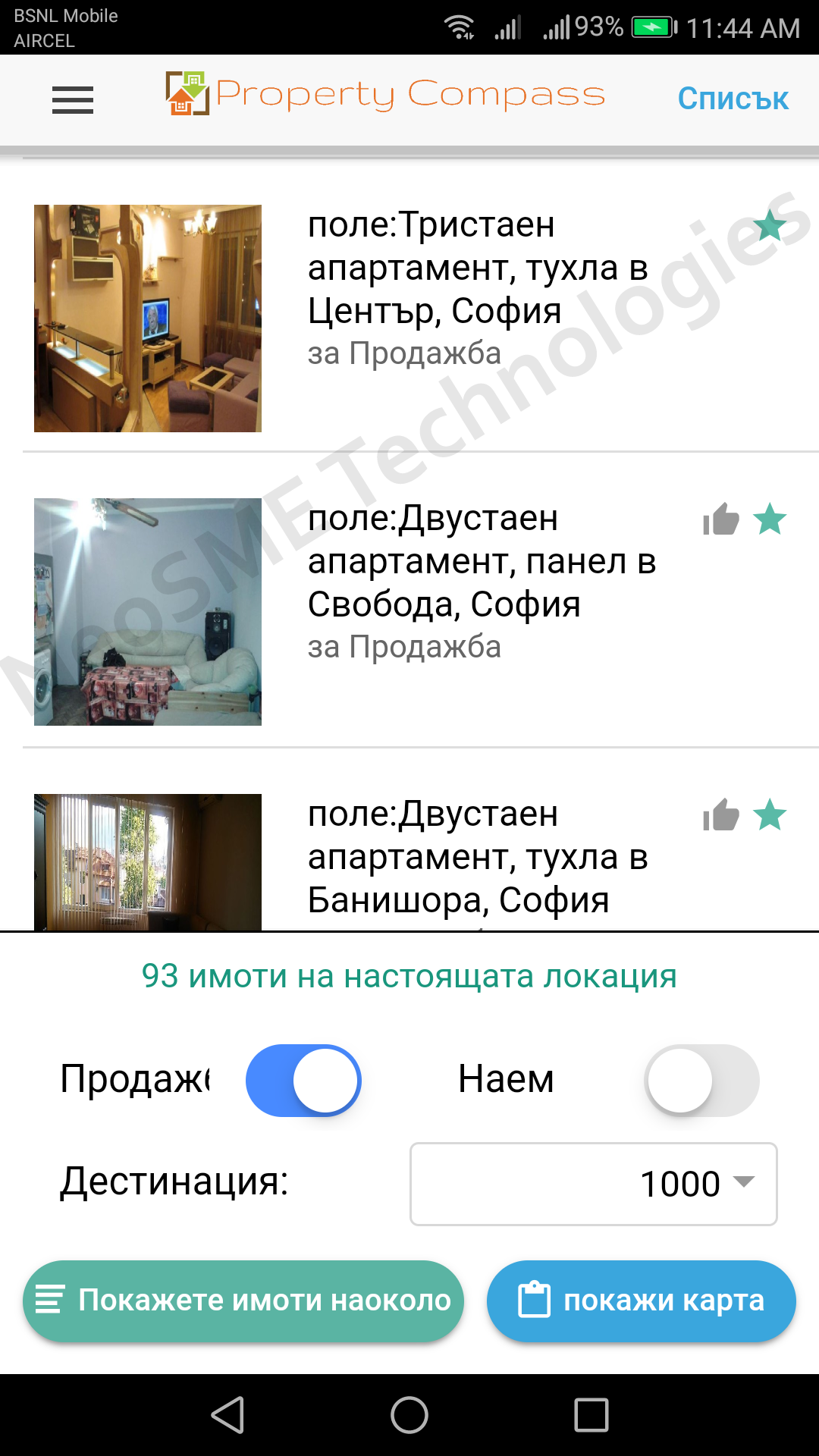Screen dimensions: 819x1456
Task: Like the Двустаен апартамент Свобода listing
Action: (720, 520)
